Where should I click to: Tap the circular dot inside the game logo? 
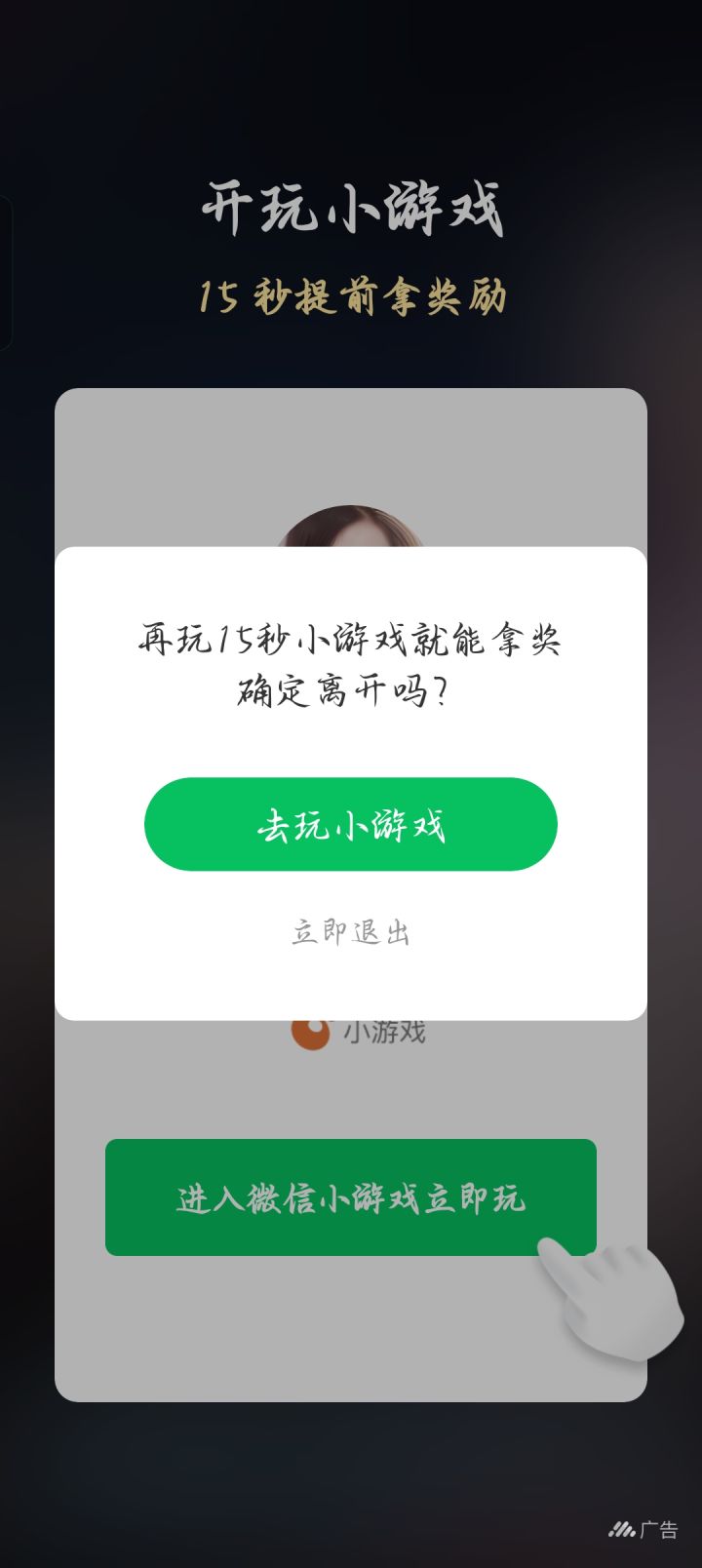[314, 1026]
